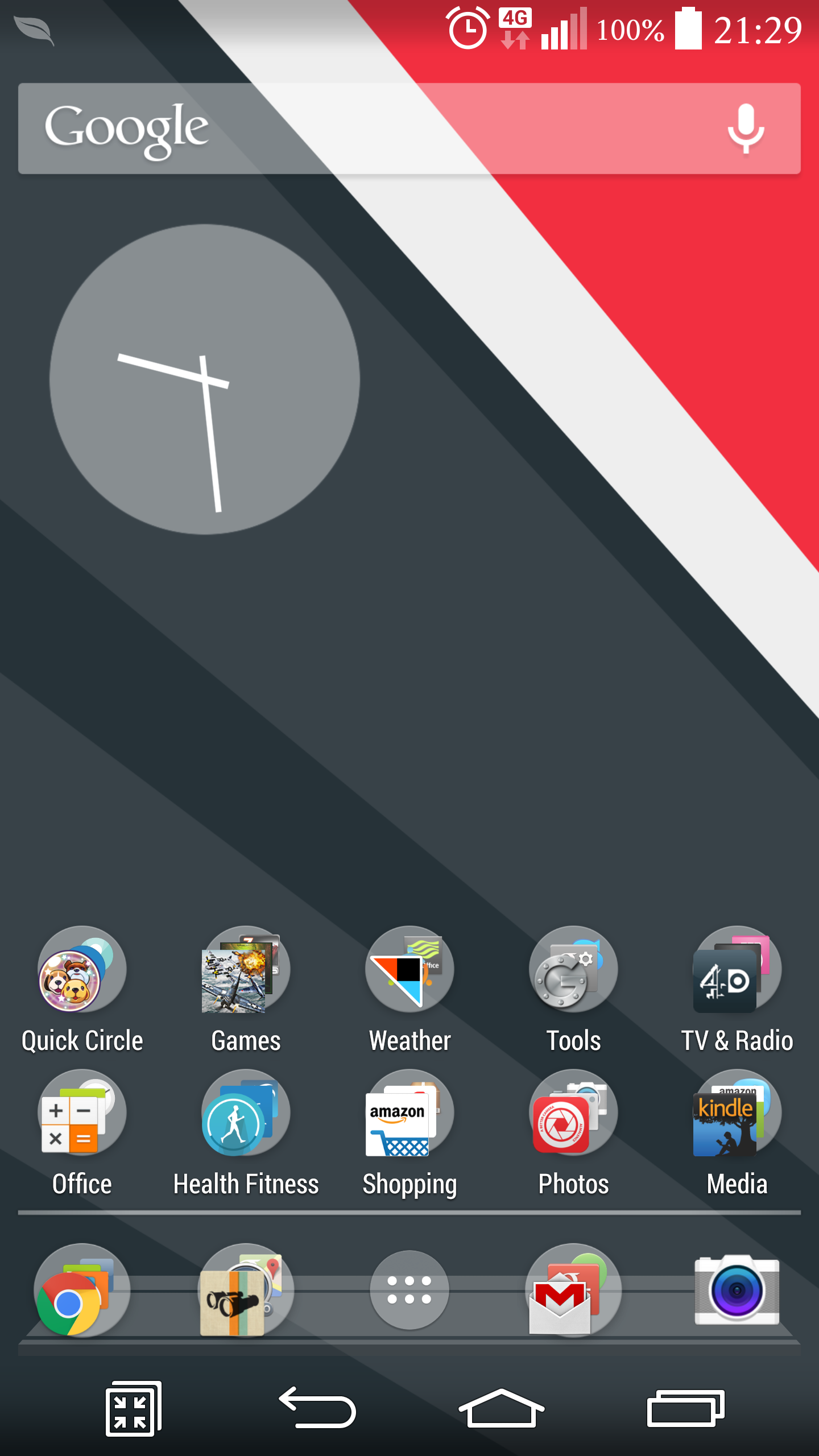Screen dimensions: 819x1456
Task: Open the Google search bar
Action: click(364, 129)
